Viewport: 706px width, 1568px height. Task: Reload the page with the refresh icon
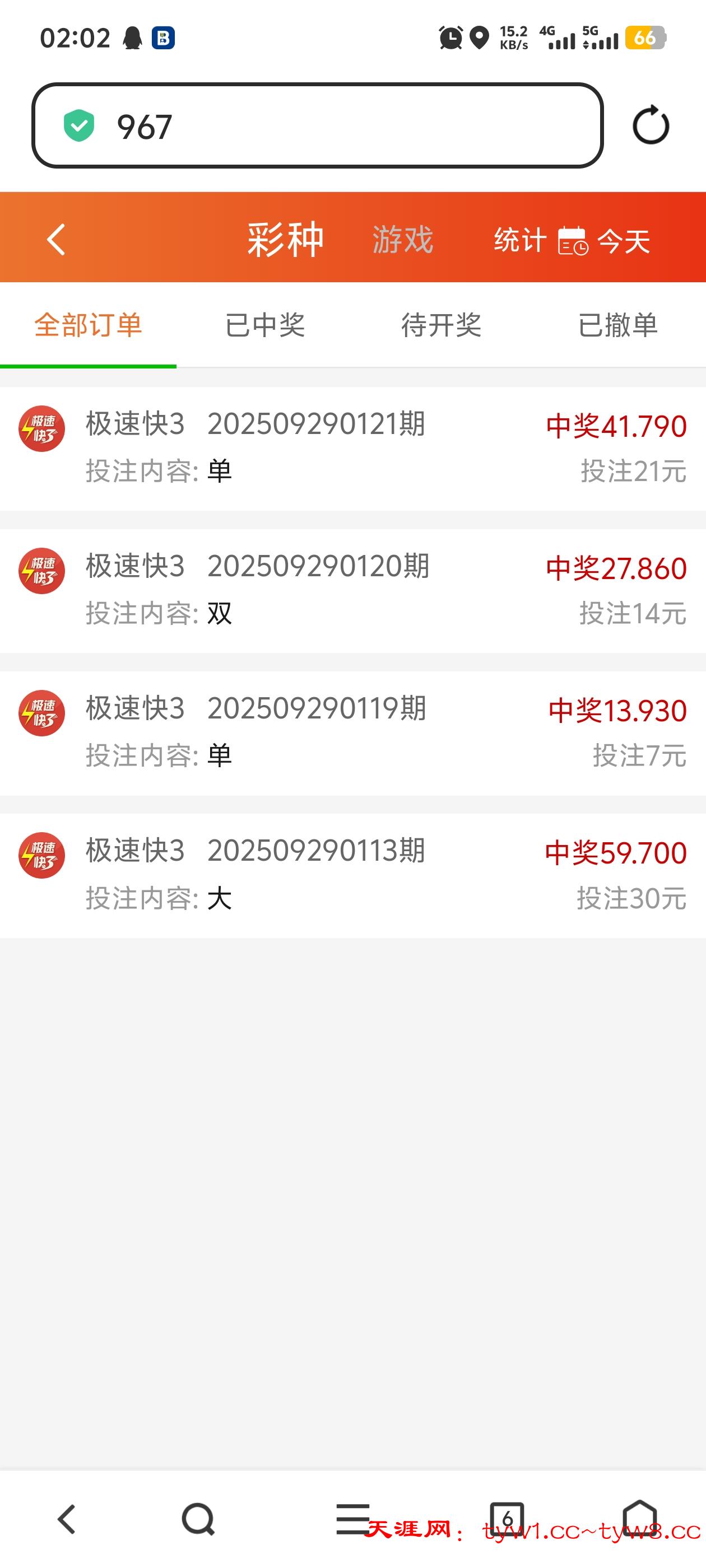coord(651,126)
